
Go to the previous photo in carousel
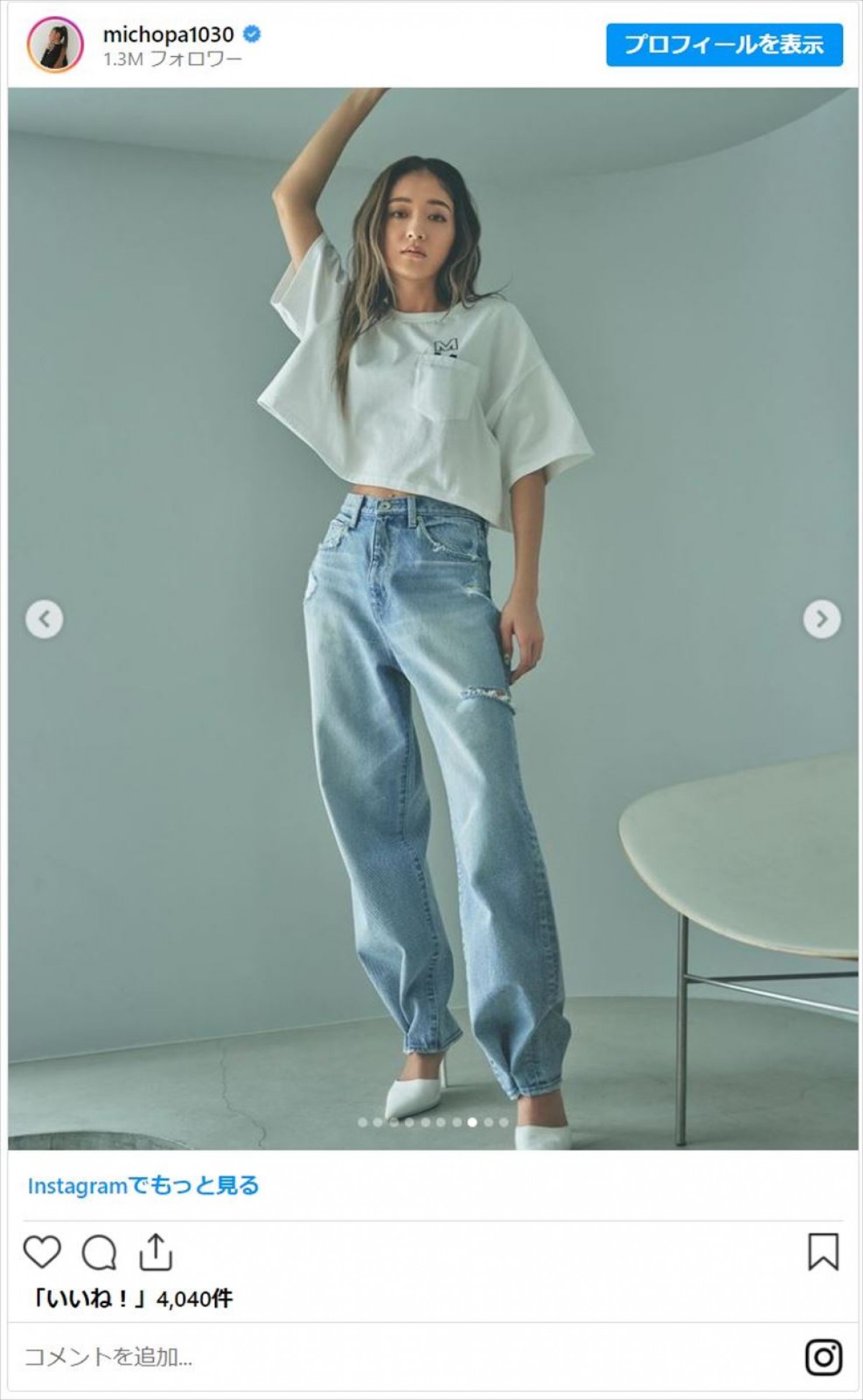pyautogui.click(x=45, y=619)
